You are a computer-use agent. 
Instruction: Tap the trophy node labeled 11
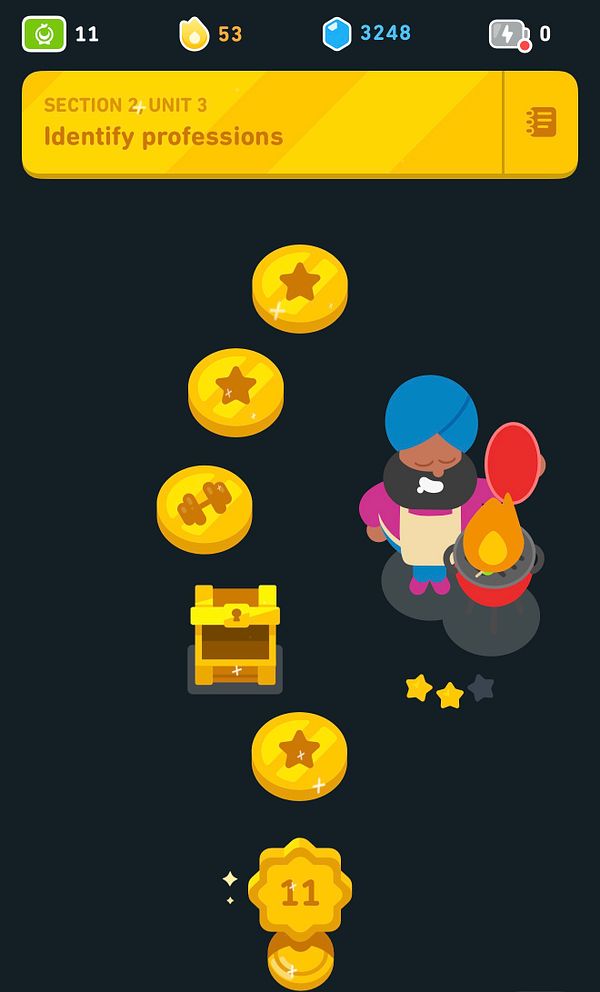299,891
